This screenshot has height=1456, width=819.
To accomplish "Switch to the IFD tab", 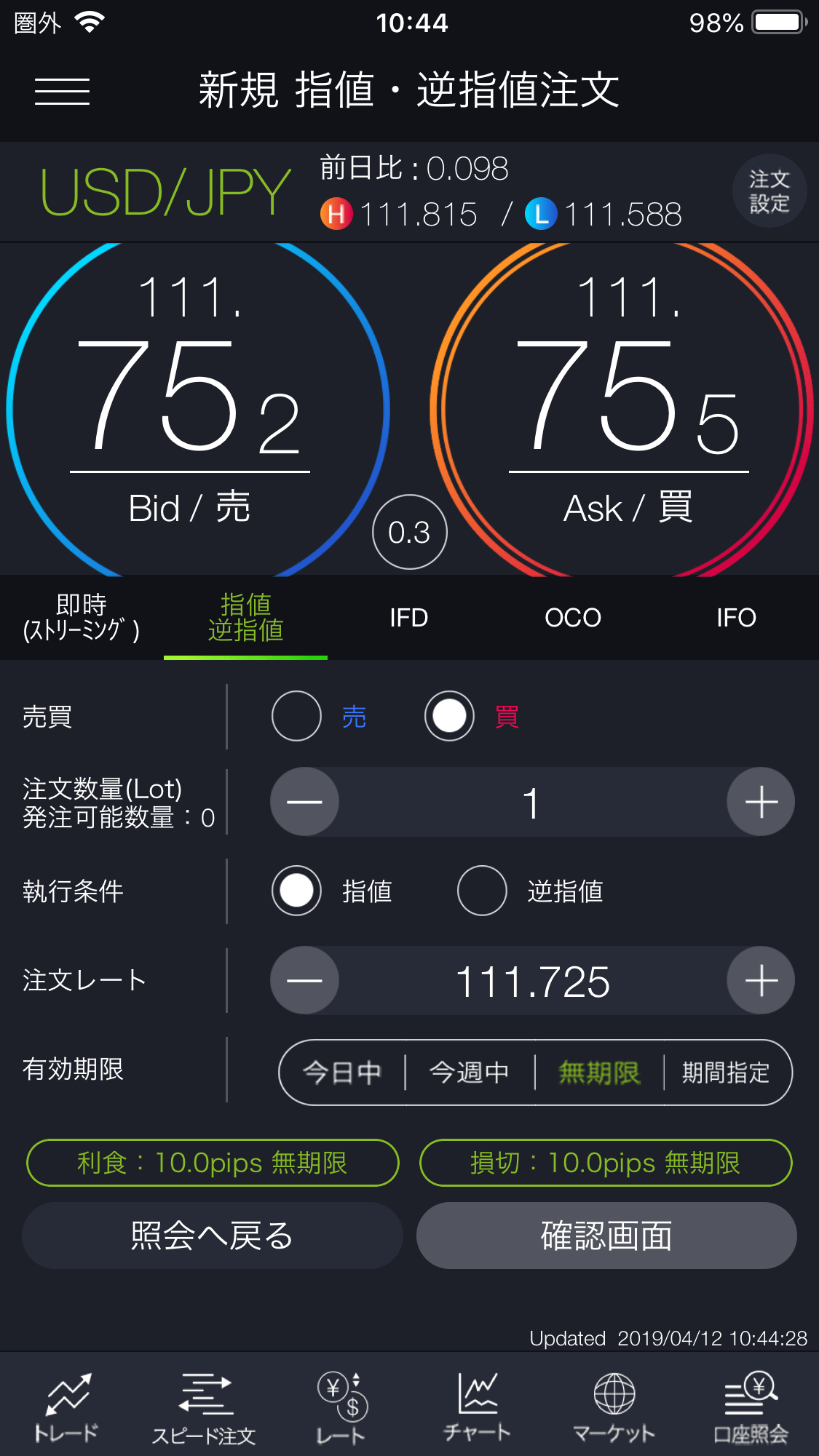I will pos(408,617).
